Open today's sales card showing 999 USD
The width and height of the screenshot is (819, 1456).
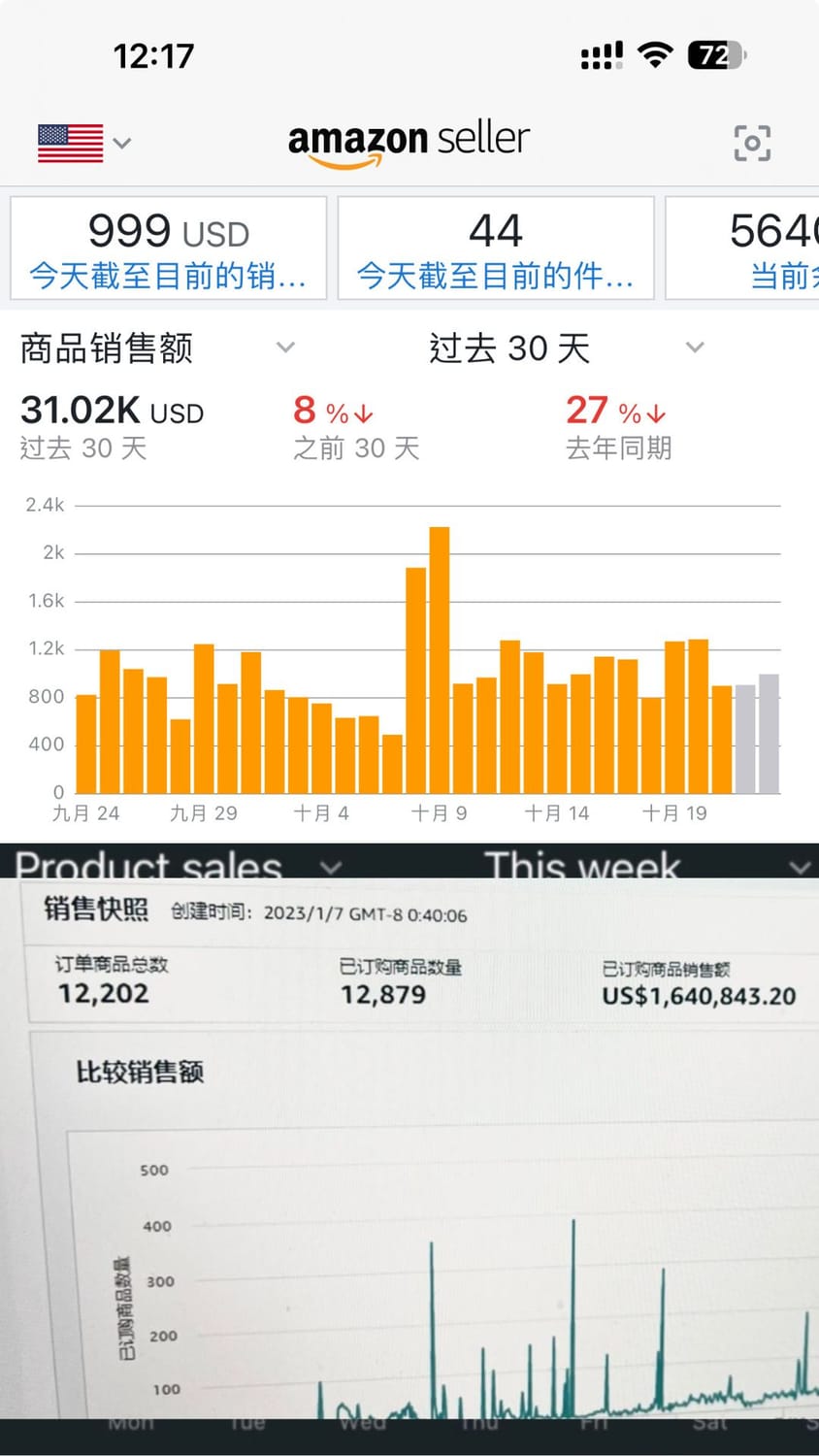click(168, 248)
